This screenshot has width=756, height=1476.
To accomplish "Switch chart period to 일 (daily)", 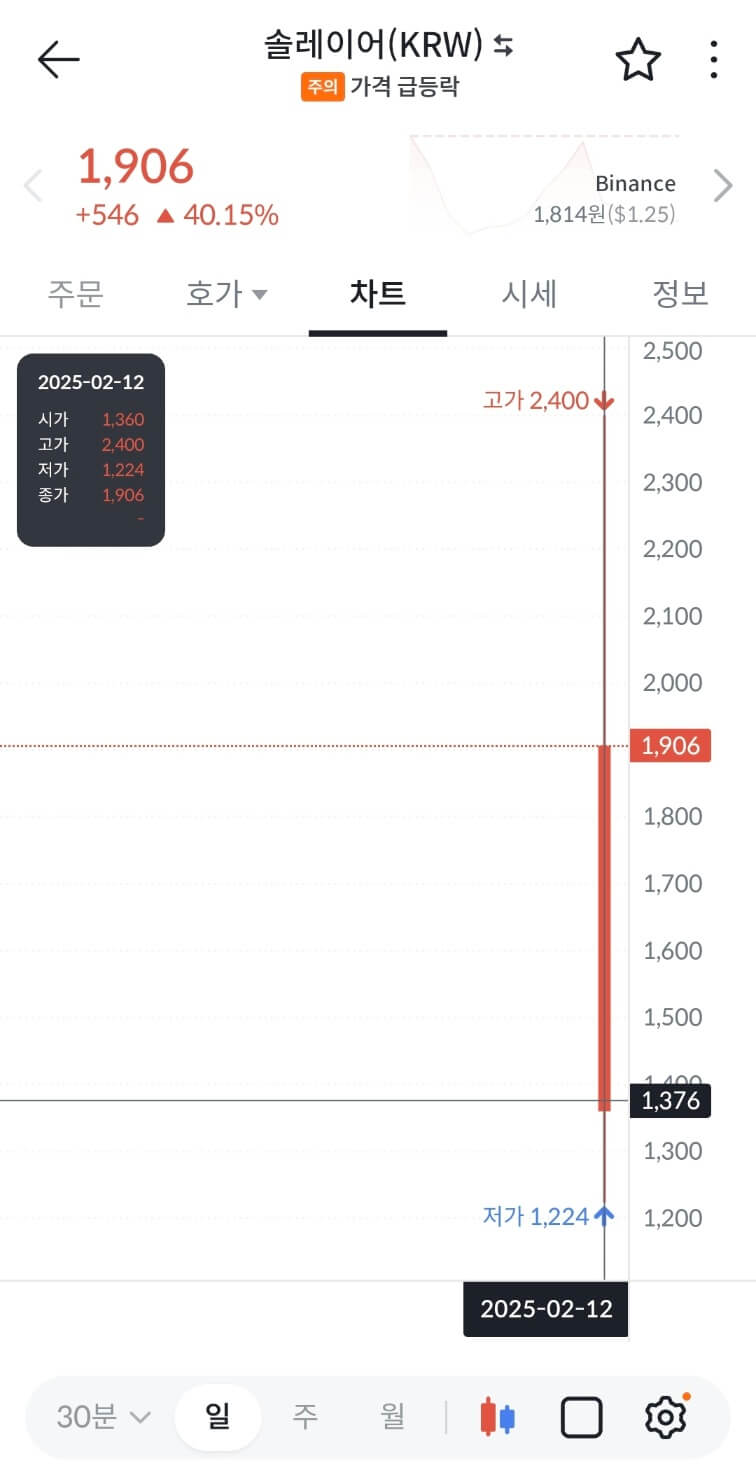I will (216, 1416).
